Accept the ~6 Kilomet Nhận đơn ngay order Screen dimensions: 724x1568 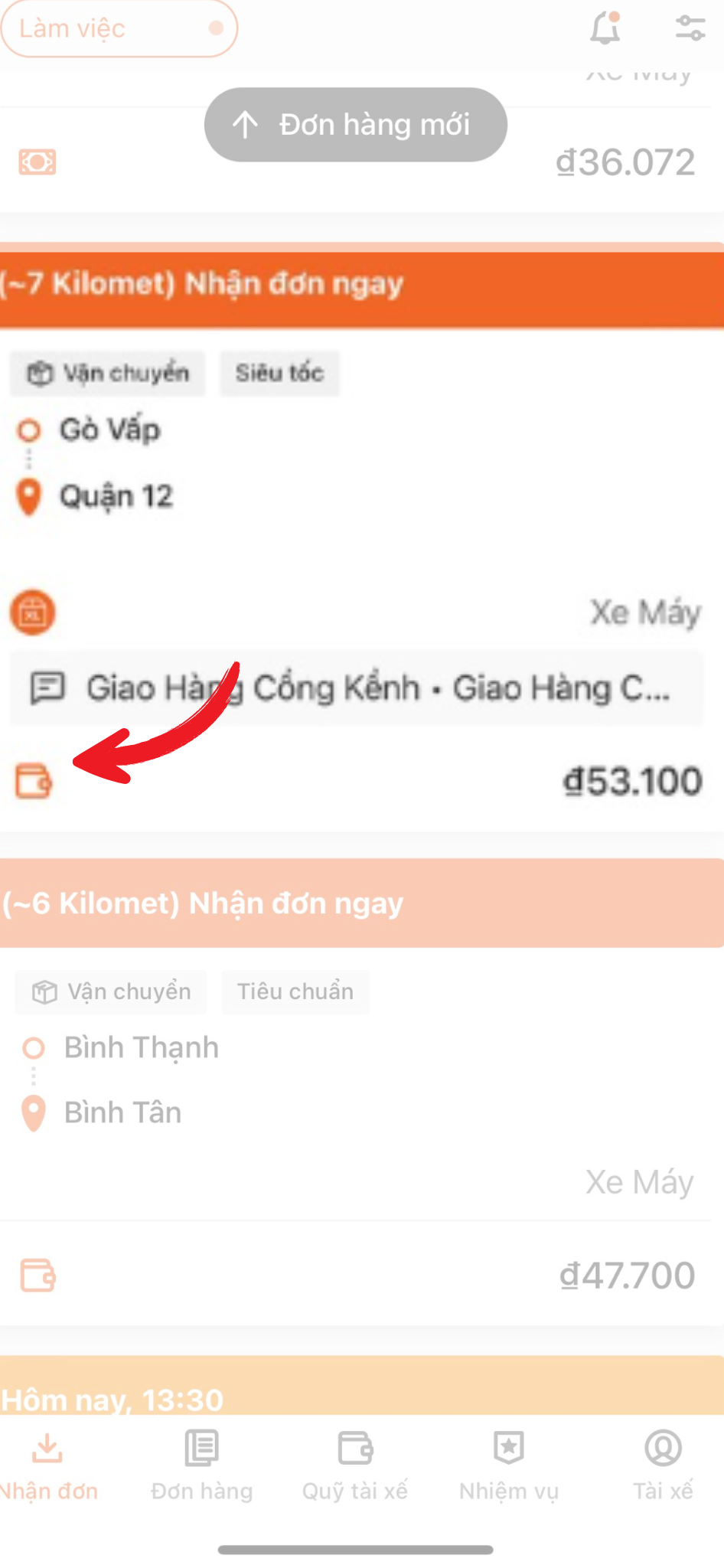point(361,903)
